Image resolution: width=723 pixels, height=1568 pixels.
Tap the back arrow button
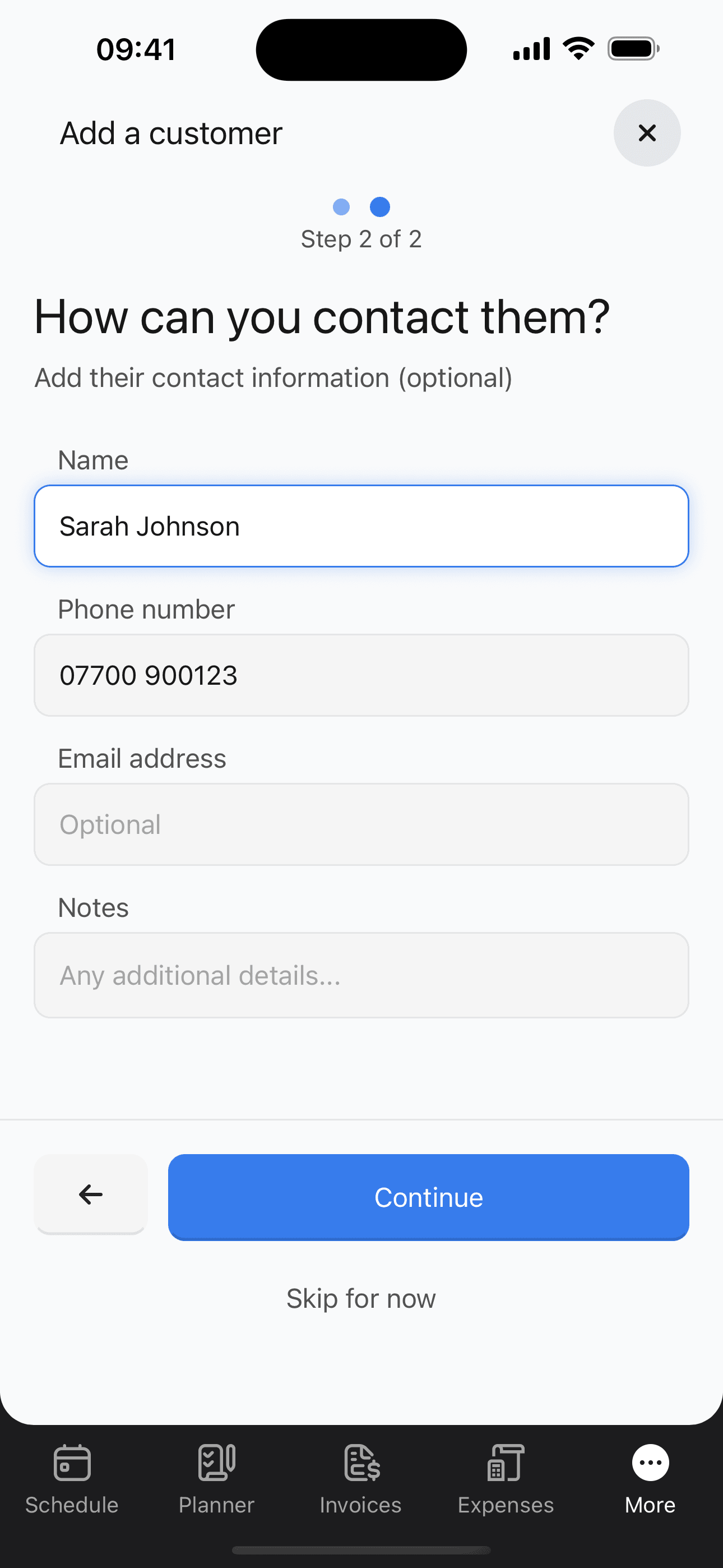point(90,1195)
